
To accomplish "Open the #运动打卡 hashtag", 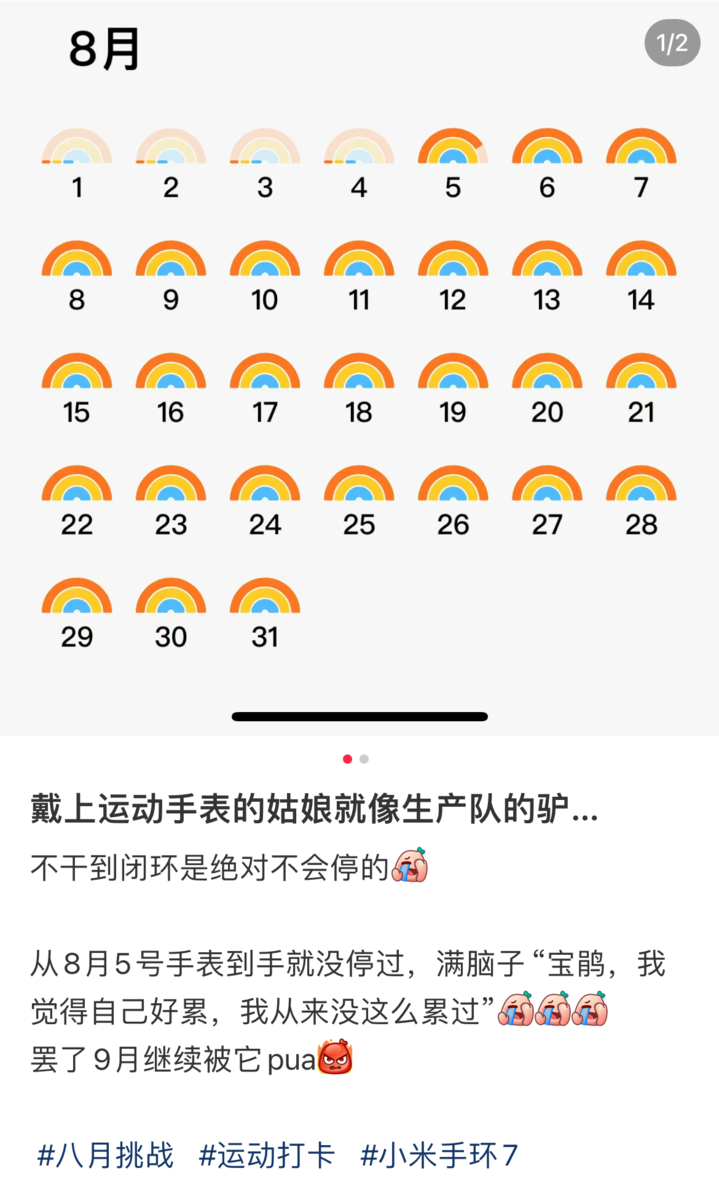I will (267, 1156).
